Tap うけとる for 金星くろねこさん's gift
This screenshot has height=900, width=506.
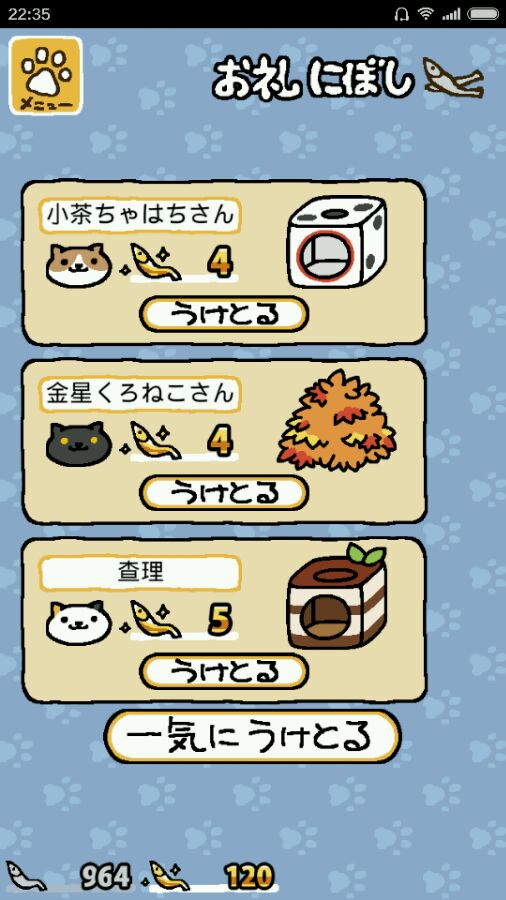224,492
